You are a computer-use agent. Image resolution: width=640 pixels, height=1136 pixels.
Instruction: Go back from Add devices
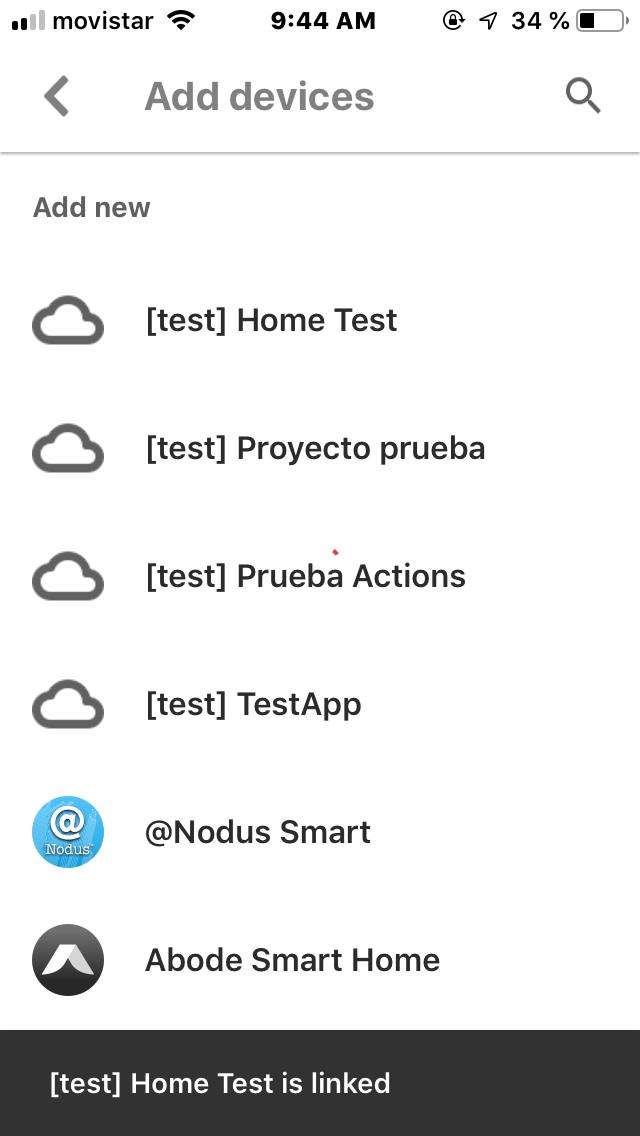pyautogui.click(x=57, y=96)
